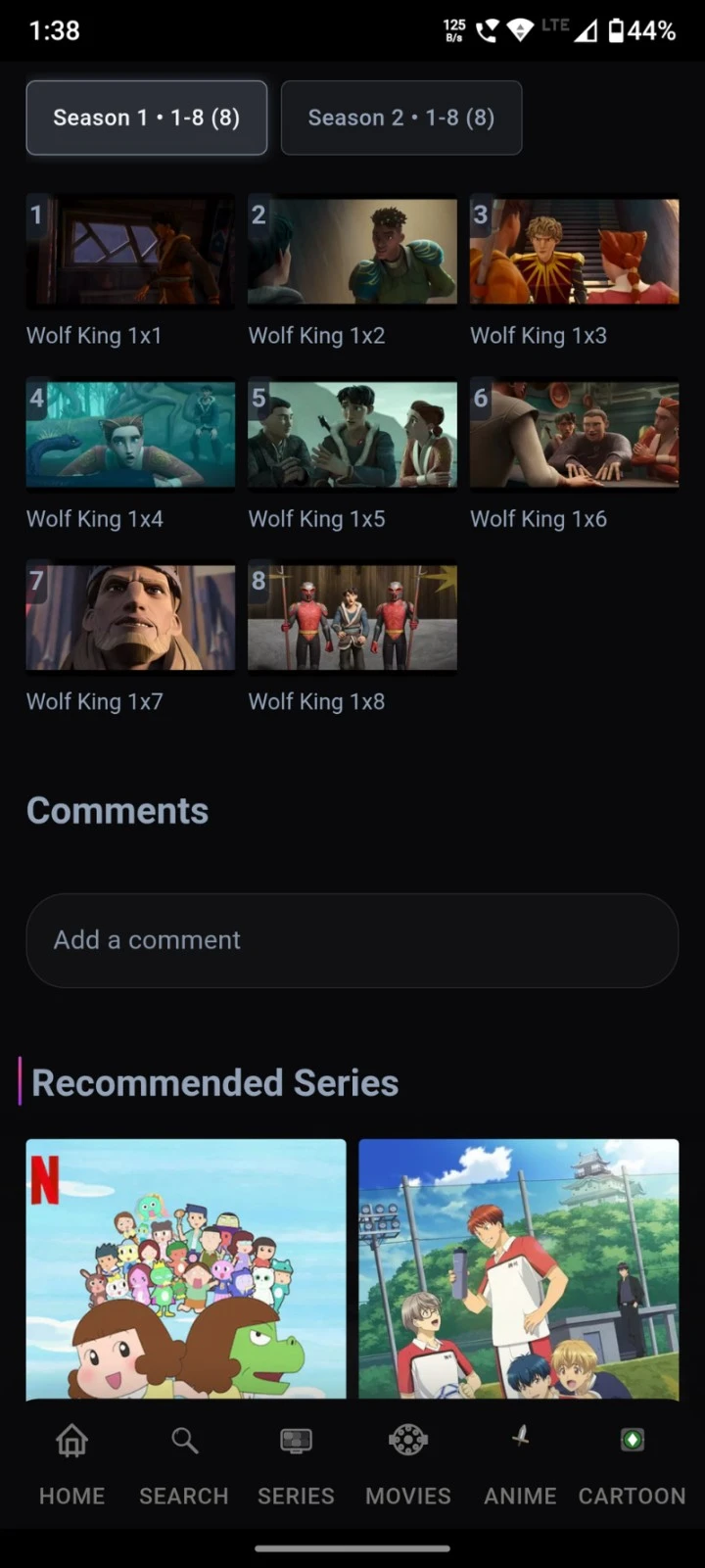This screenshot has height=1568, width=705.
Task: Select episode Wolf King 1x3 title link
Action: click(x=539, y=335)
